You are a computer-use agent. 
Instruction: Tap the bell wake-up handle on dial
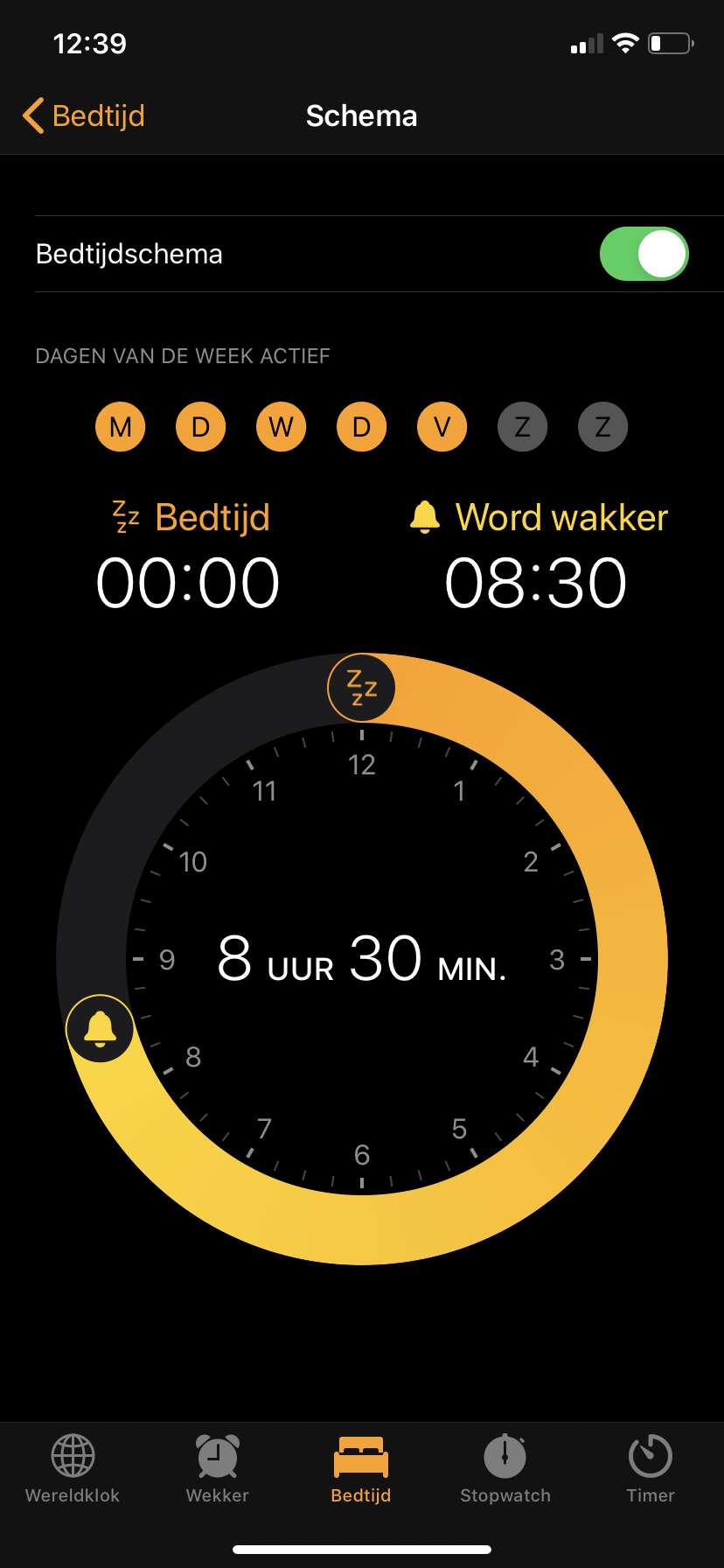click(x=101, y=1029)
